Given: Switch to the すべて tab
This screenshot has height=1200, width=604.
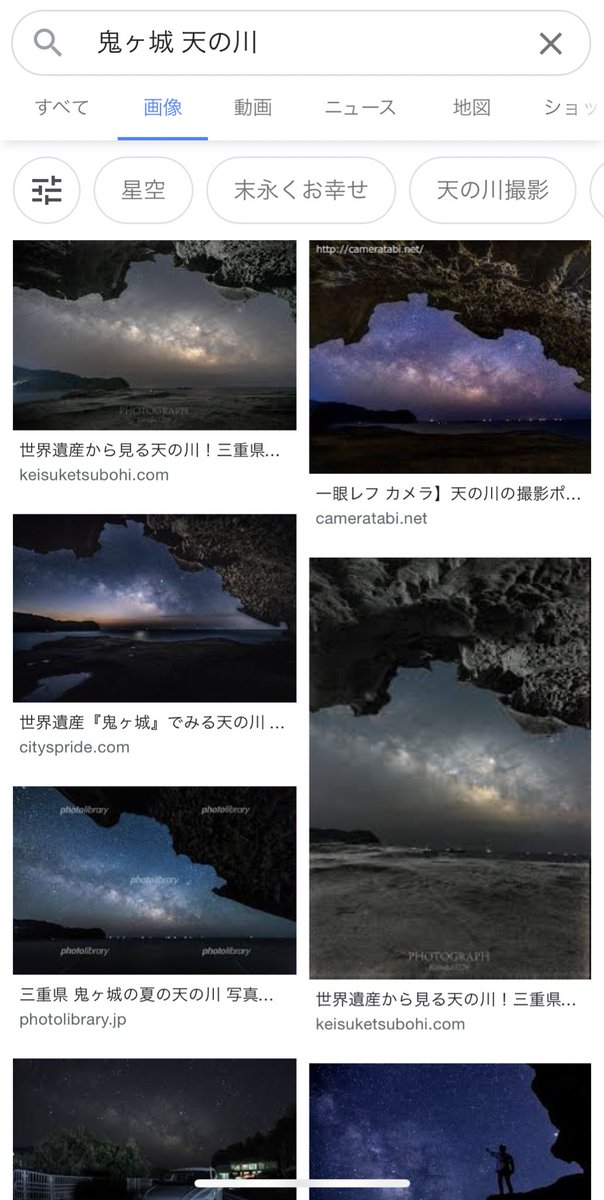Looking at the screenshot, I should point(62,108).
